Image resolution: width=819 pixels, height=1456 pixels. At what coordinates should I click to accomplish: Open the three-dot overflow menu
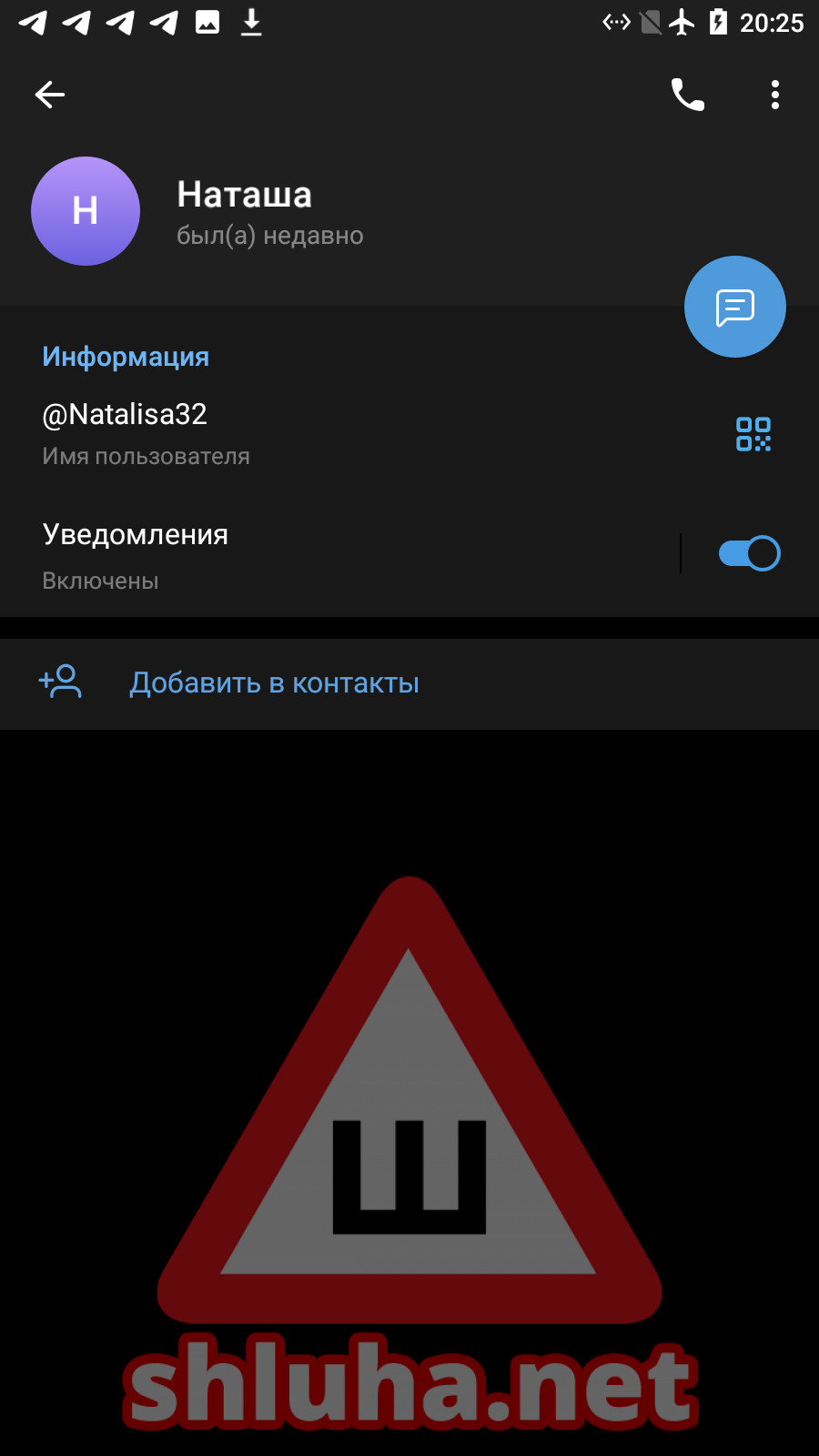pyautogui.click(x=774, y=95)
